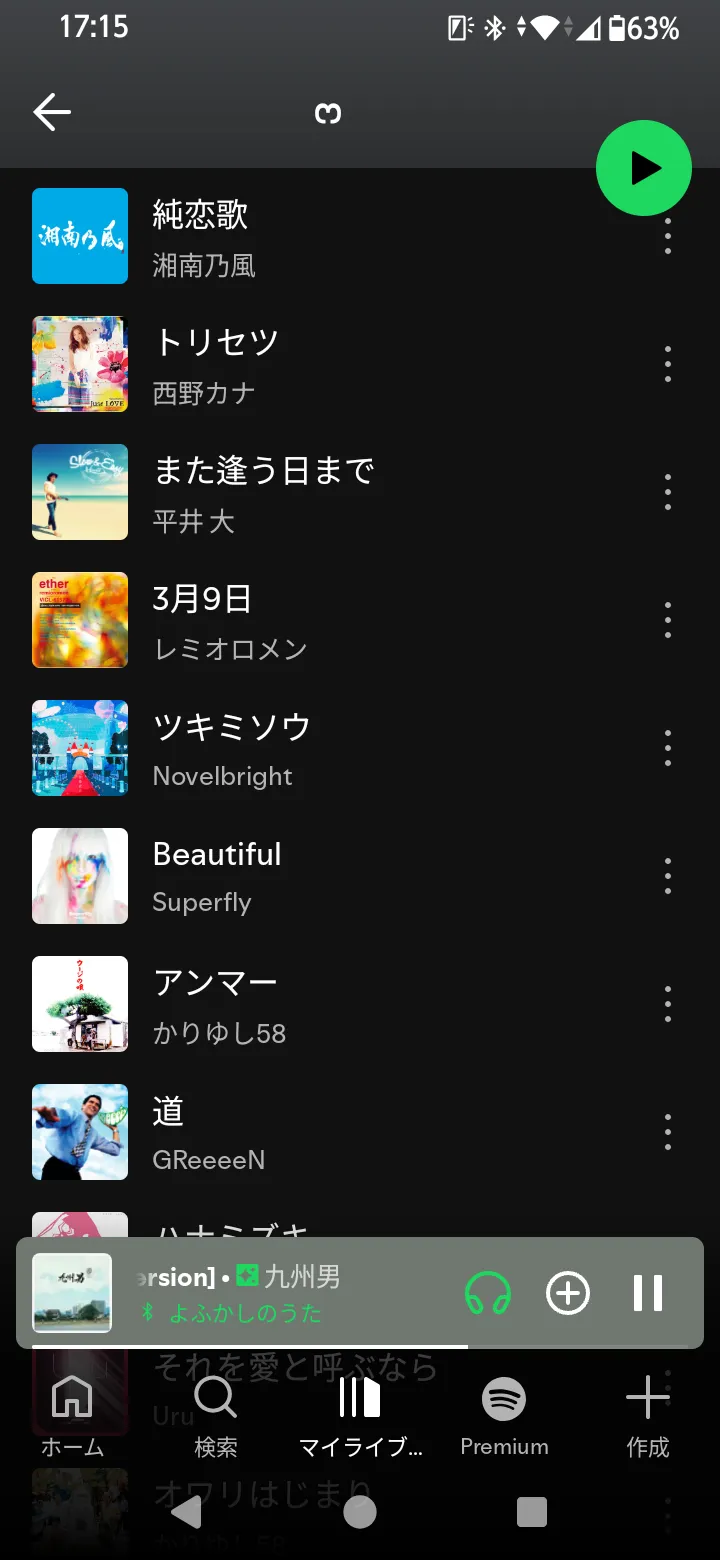Open the Premium tab
Viewport: 720px width, 1560px height.
tap(504, 1414)
